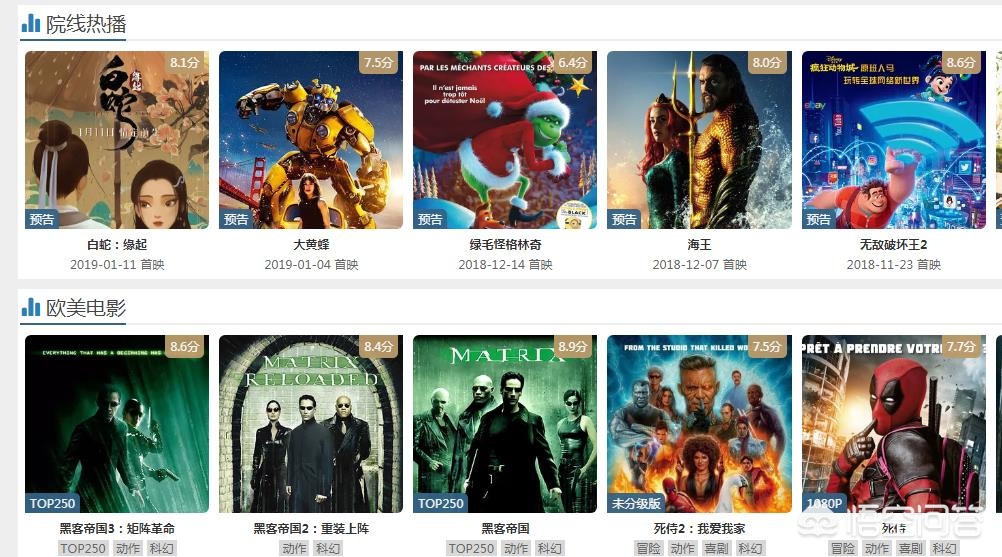Open the 海王 movie poster
Screen dimensions: 1002x557
(x=699, y=140)
